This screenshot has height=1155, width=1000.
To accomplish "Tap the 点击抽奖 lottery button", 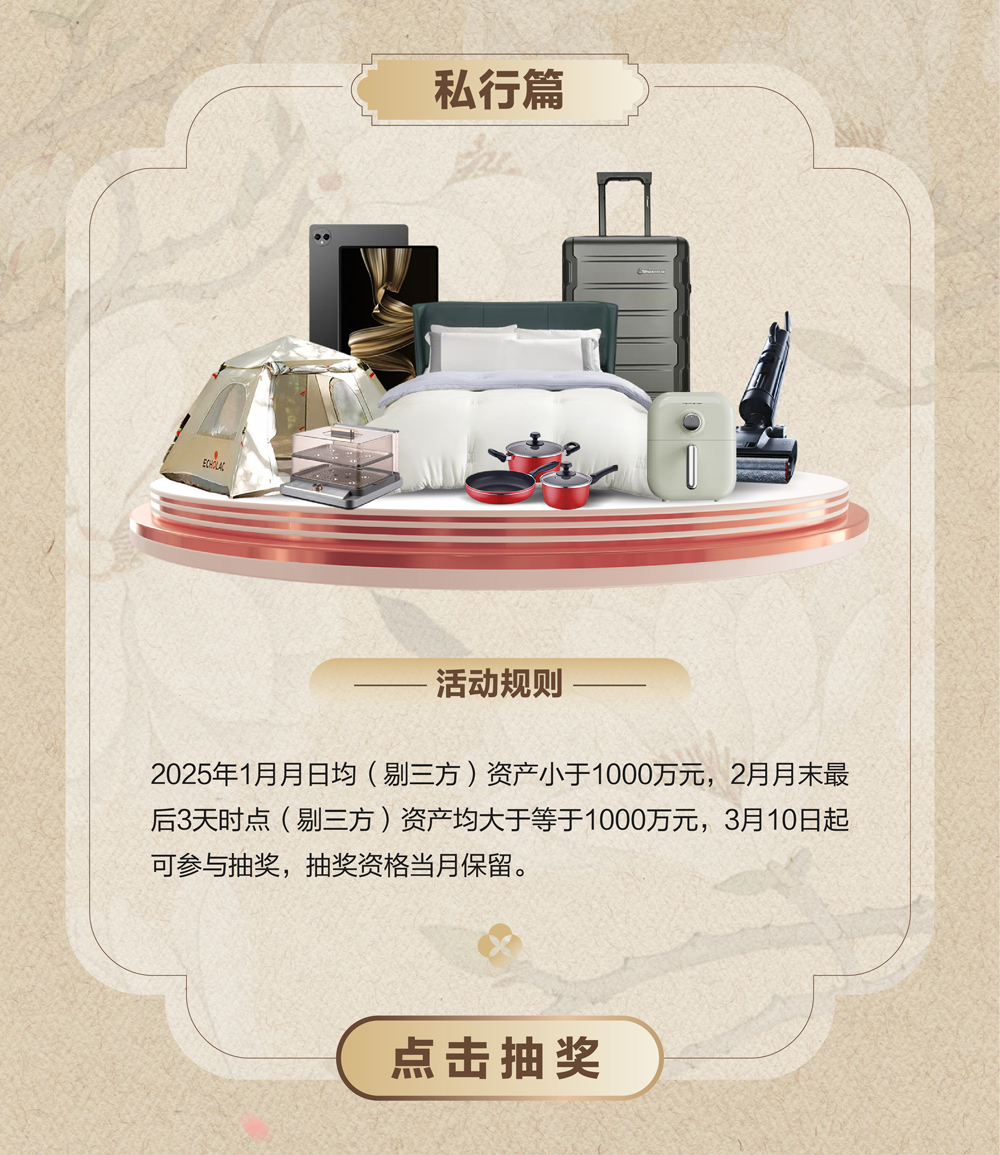I will coord(499,1058).
